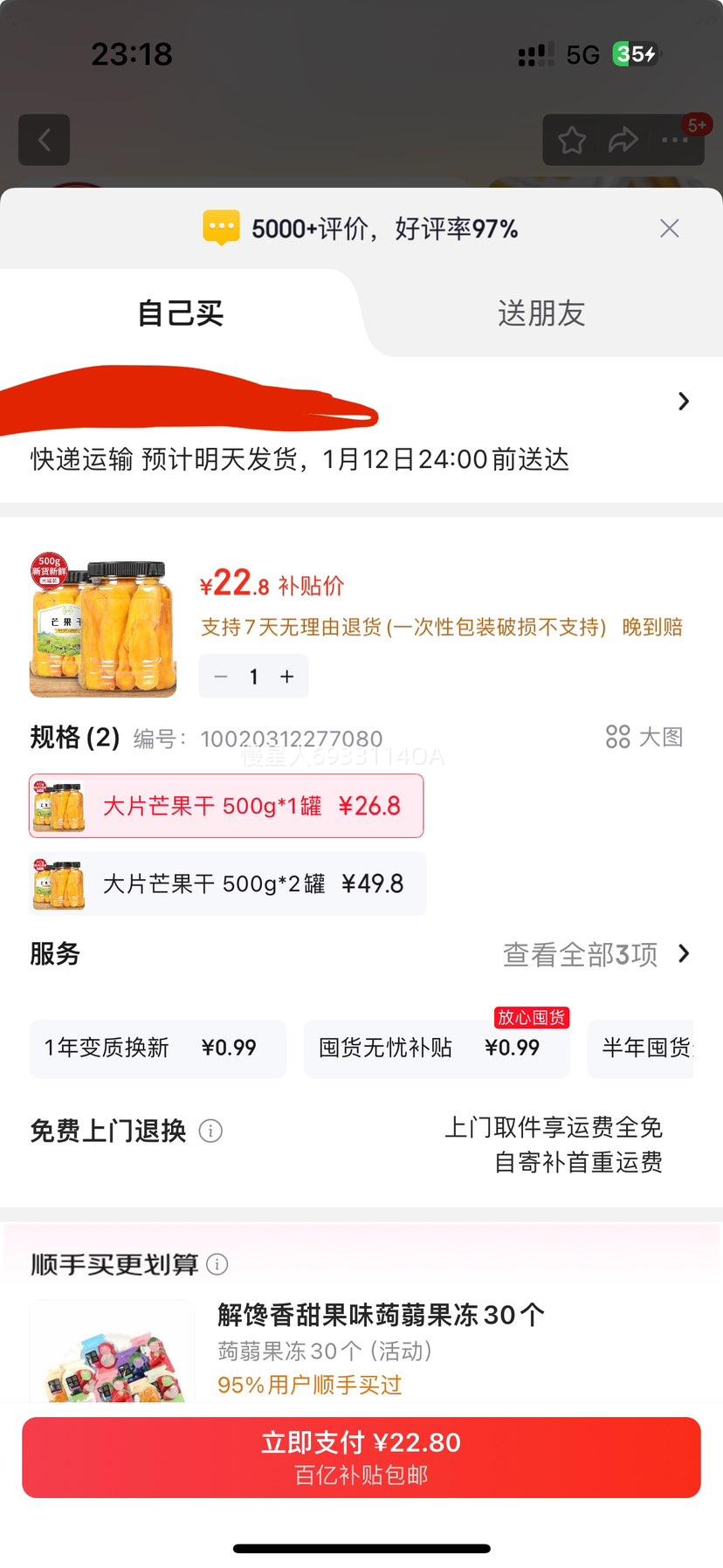Switch to the 送朋友 tab

click(x=541, y=313)
